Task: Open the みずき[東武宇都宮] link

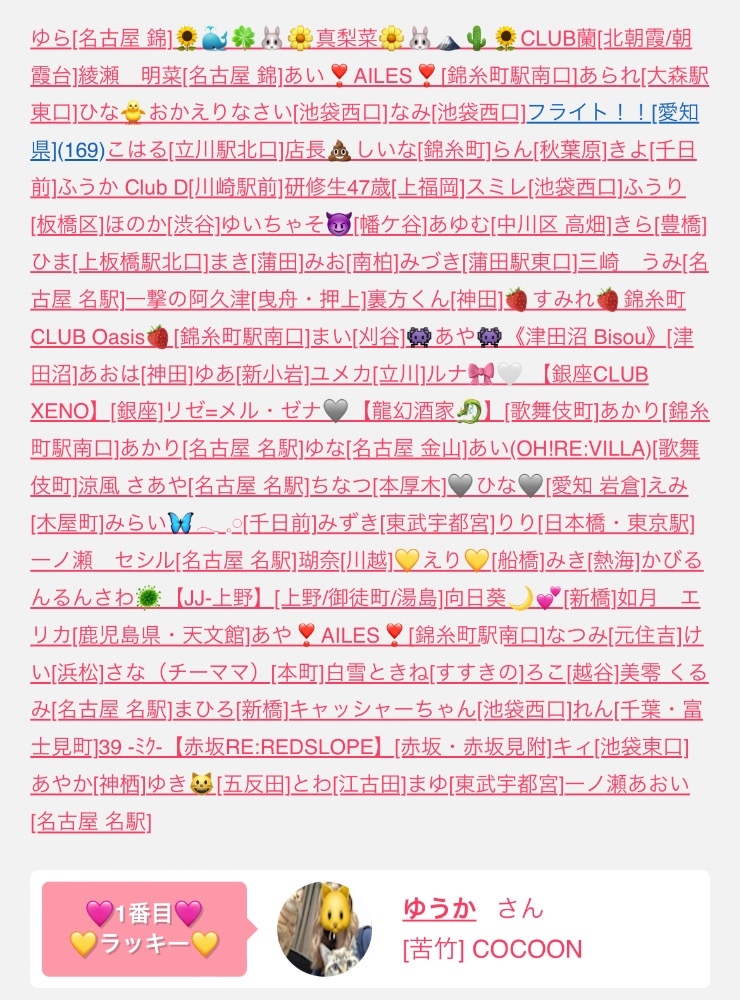Action: (406, 524)
